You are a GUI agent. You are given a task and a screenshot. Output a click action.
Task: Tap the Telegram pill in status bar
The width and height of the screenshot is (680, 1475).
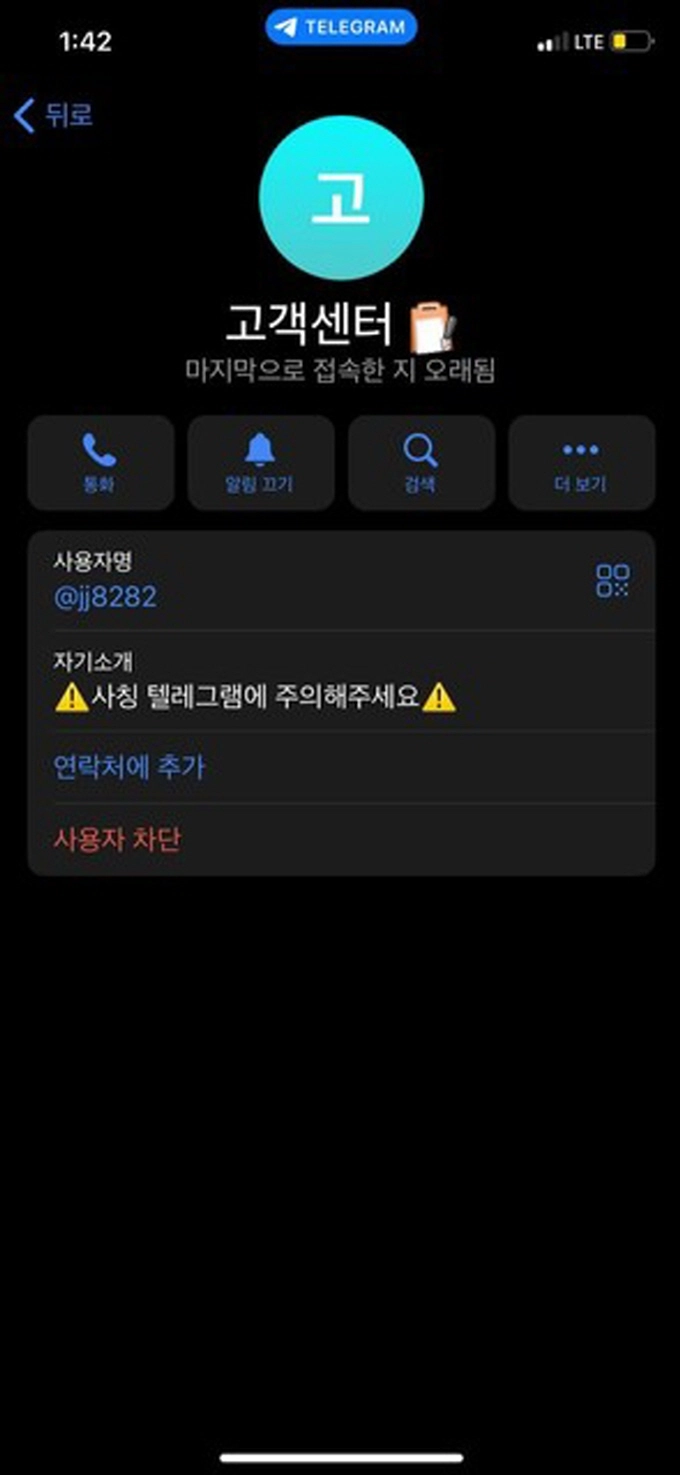(x=341, y=28)
